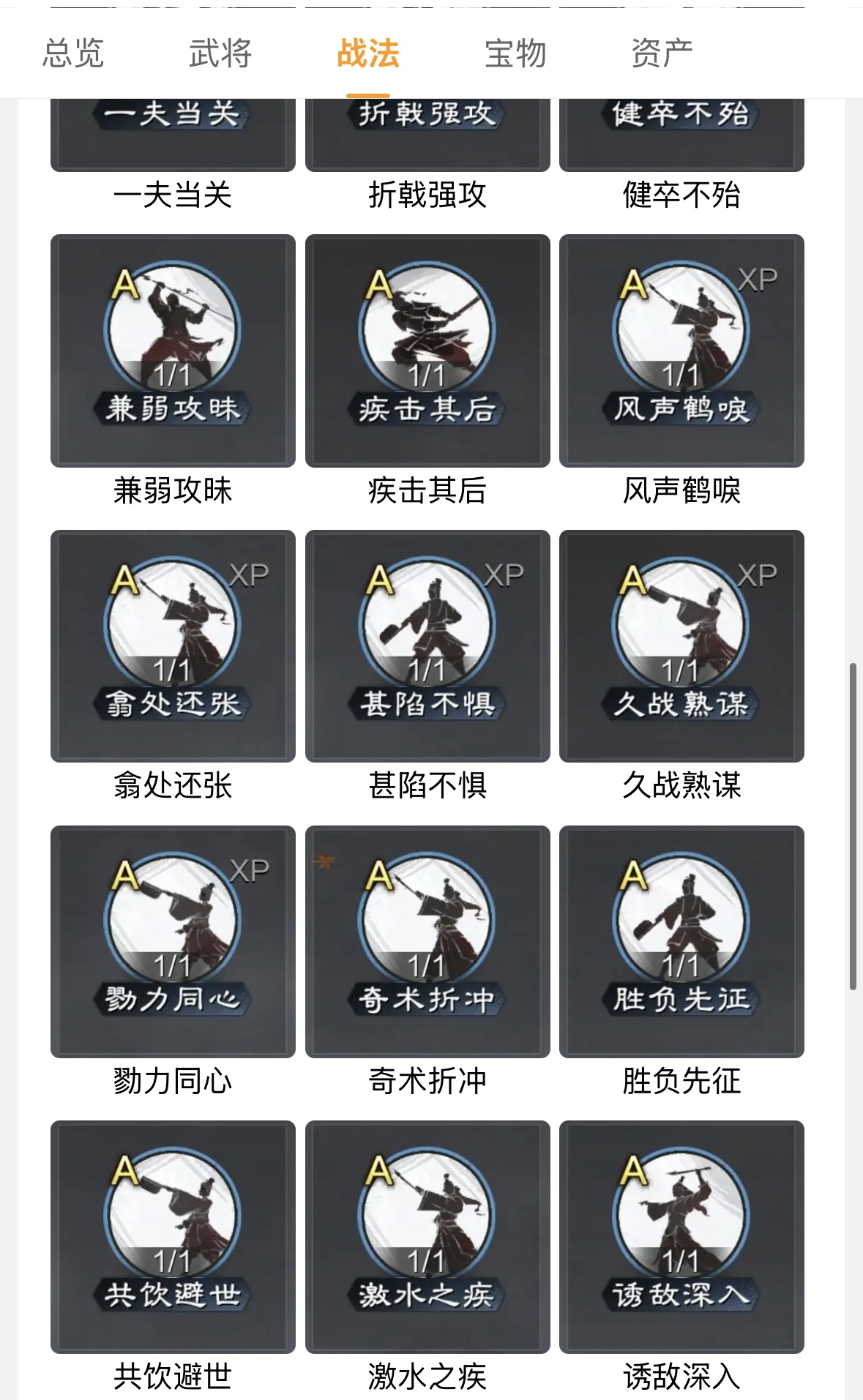Open the 勠力同心 skill card
863x1400 pixels.
pyautogui.click(x=173, y=941)
